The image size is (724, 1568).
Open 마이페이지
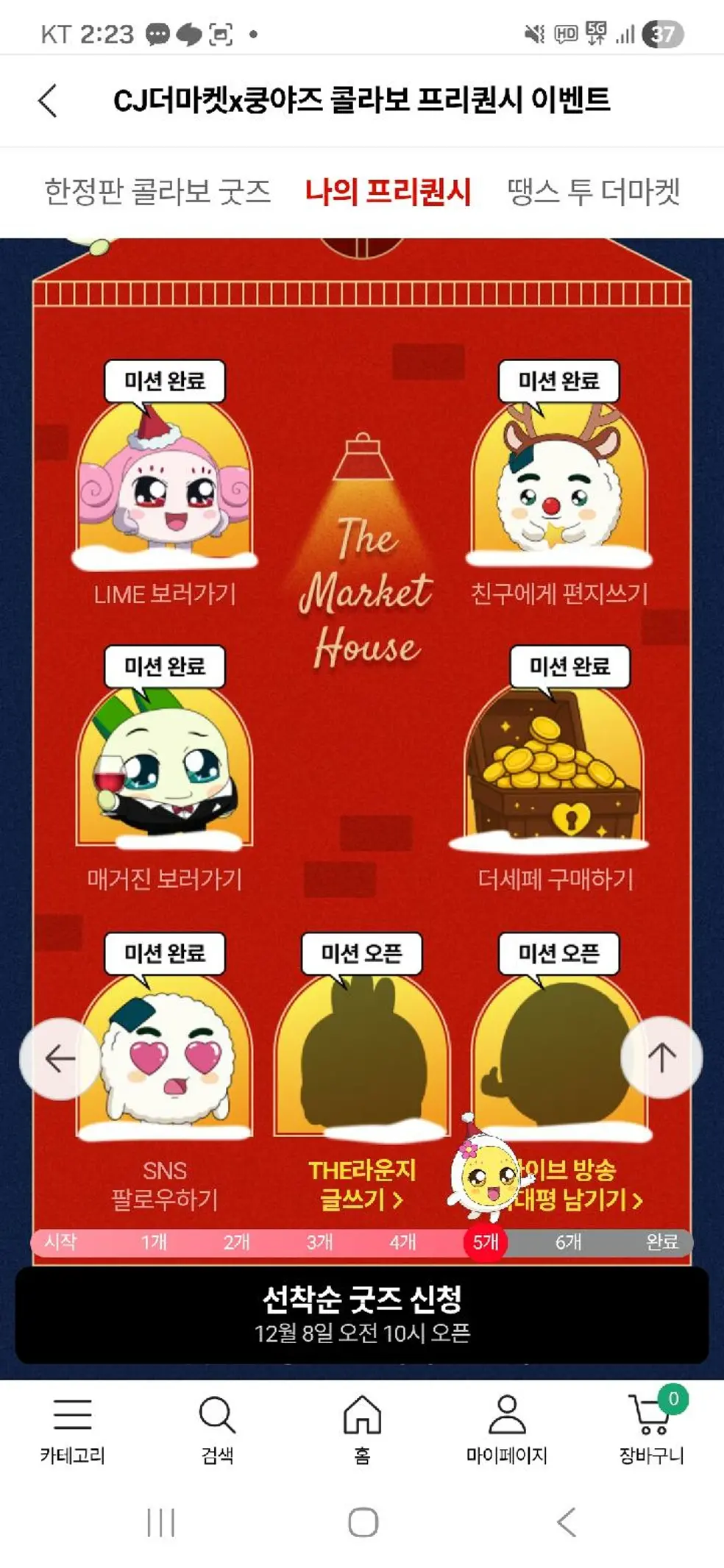pyautogui.click(x=507, y=1428)
